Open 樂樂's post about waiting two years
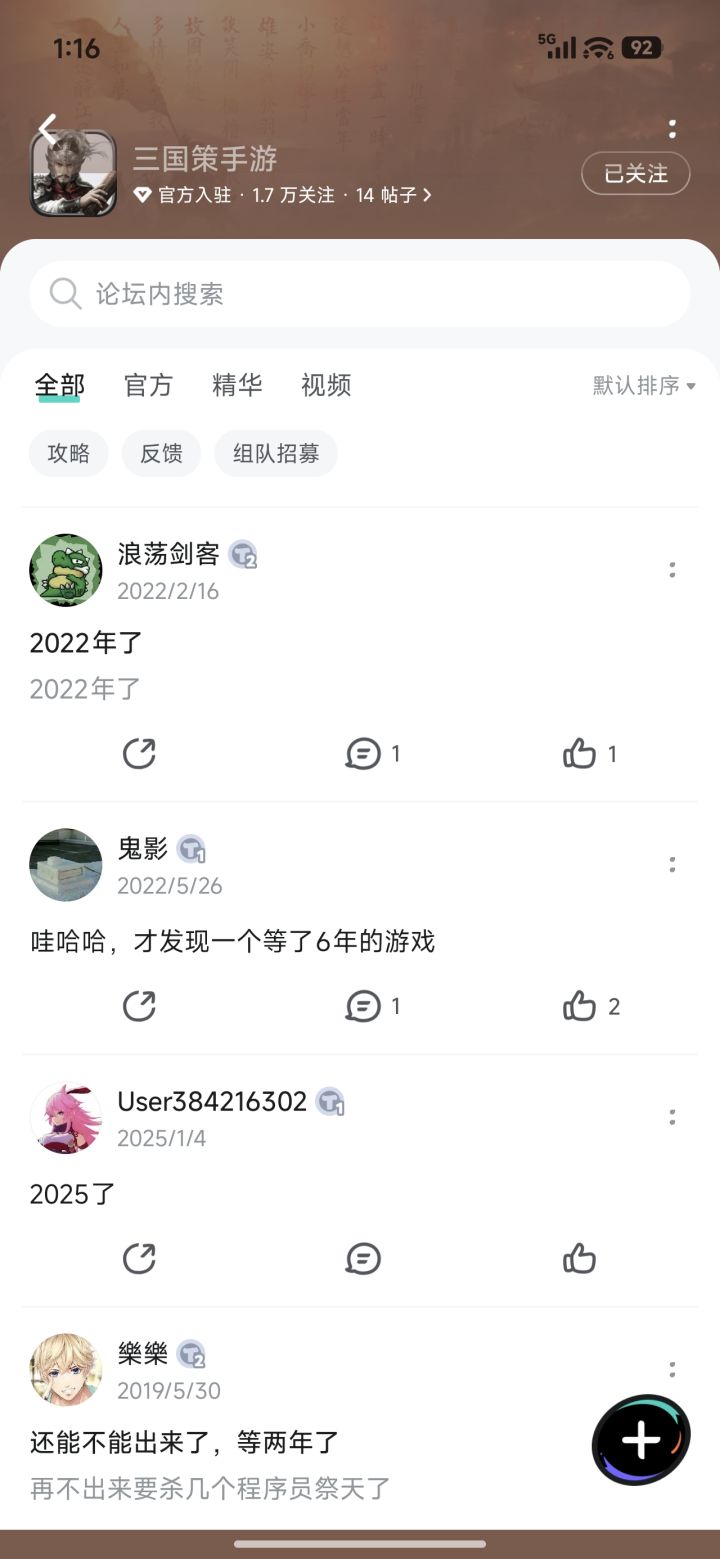 pos(185,1443)
